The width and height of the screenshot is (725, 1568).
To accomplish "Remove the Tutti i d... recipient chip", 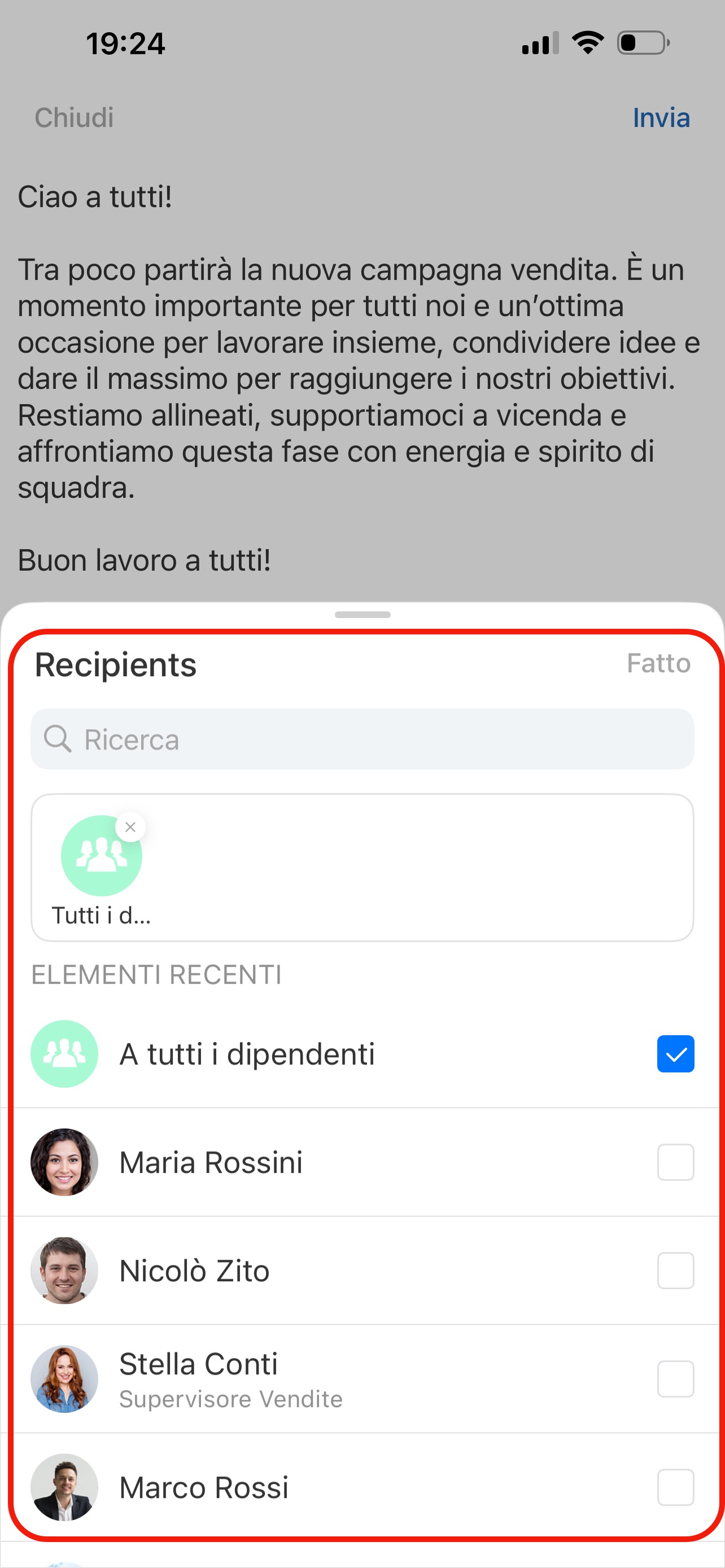I will coord(130,826).
